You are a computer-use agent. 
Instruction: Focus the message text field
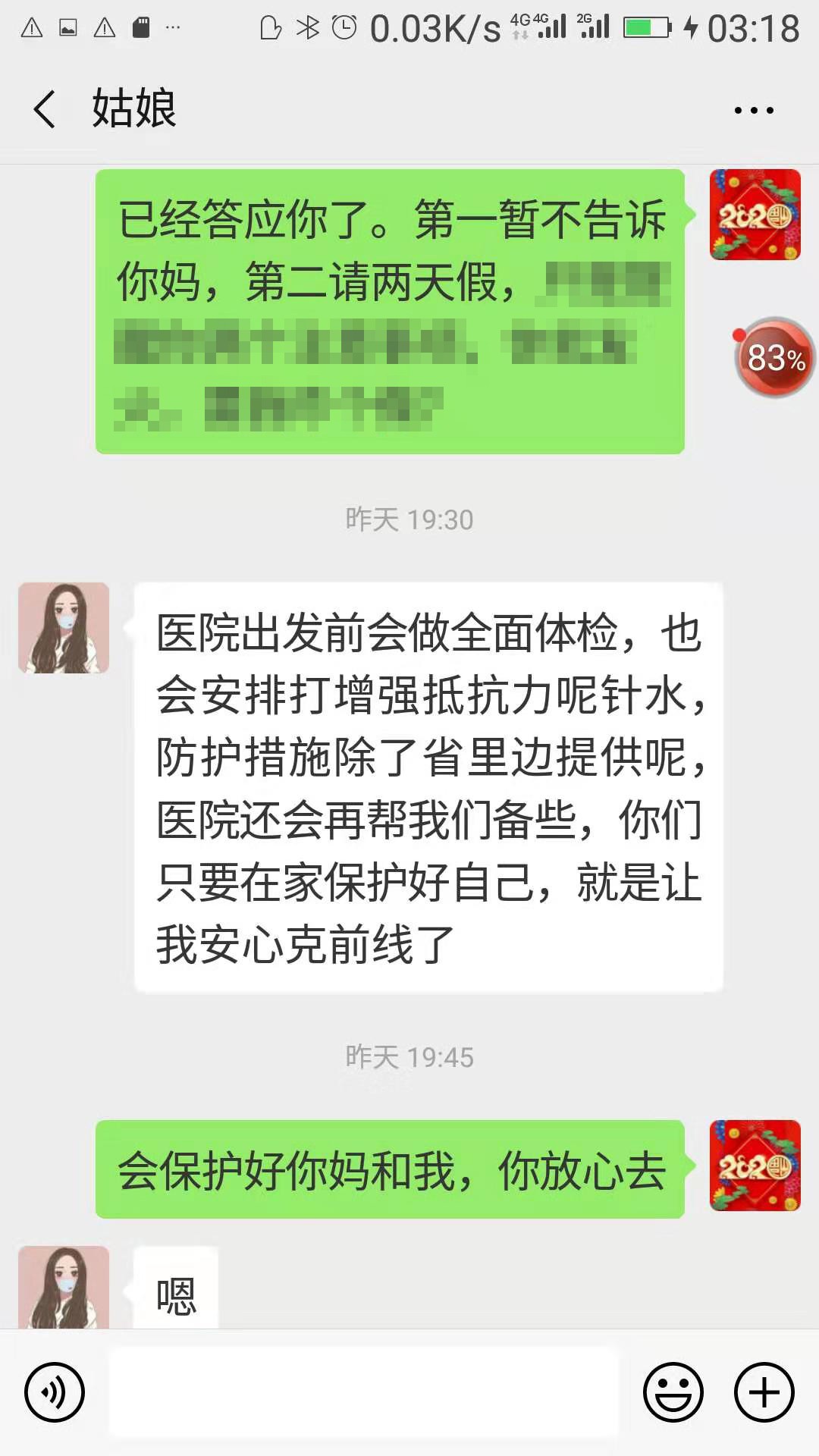[364, 1392]
